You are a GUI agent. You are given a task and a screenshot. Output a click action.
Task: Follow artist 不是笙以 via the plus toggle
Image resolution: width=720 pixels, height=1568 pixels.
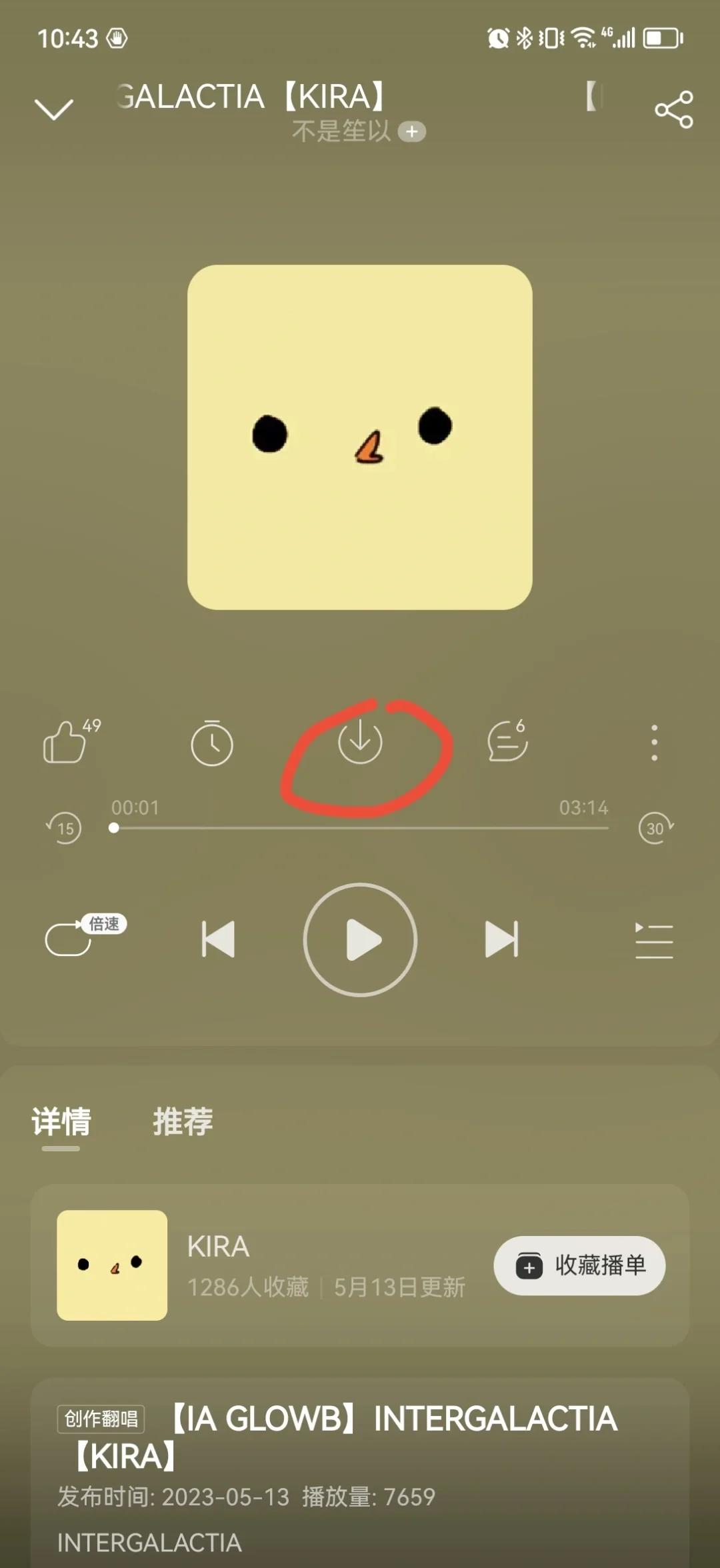tap(412, 131)
